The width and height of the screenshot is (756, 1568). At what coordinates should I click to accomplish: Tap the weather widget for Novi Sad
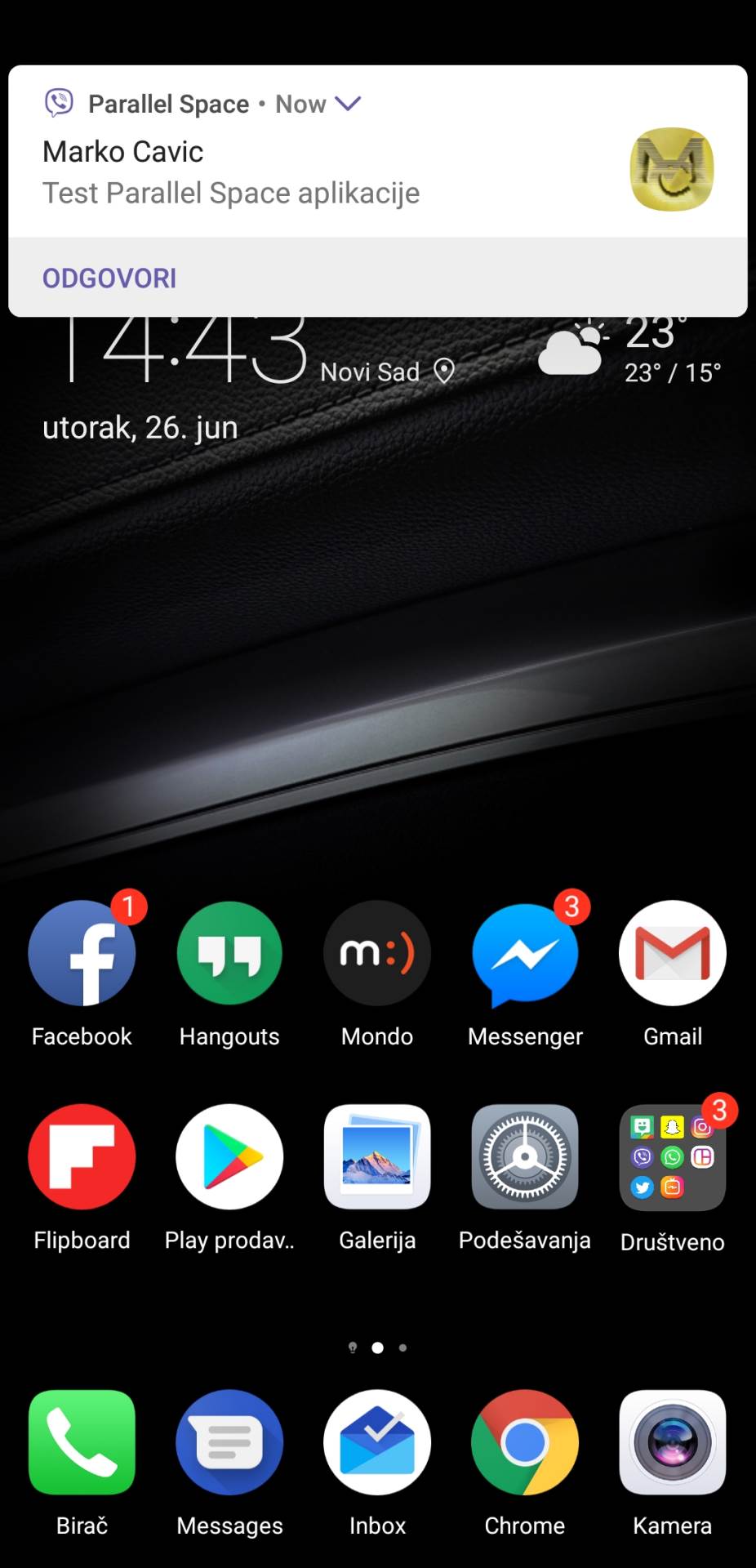tap(629, 353)
